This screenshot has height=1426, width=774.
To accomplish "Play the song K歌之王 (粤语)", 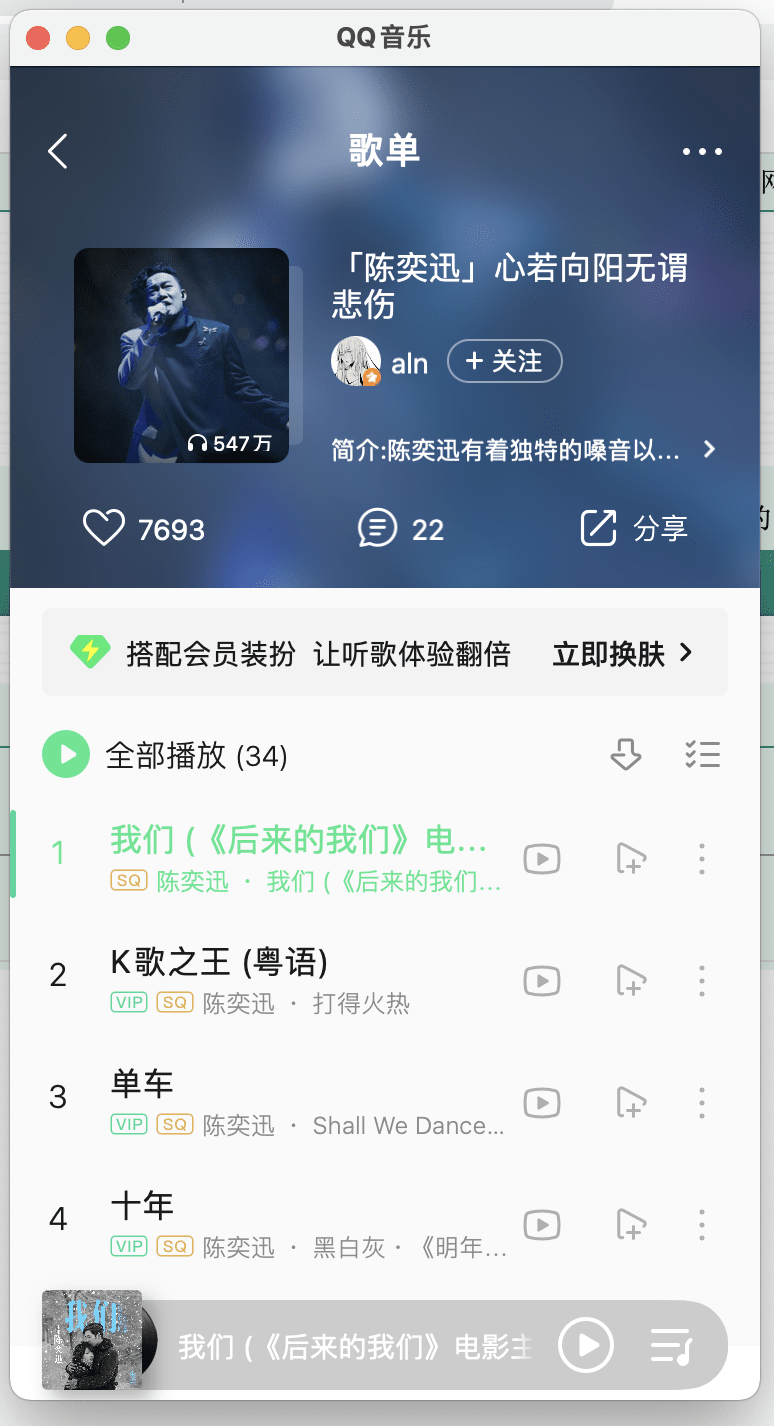I will pyautogui.click(x=220, y=964).
